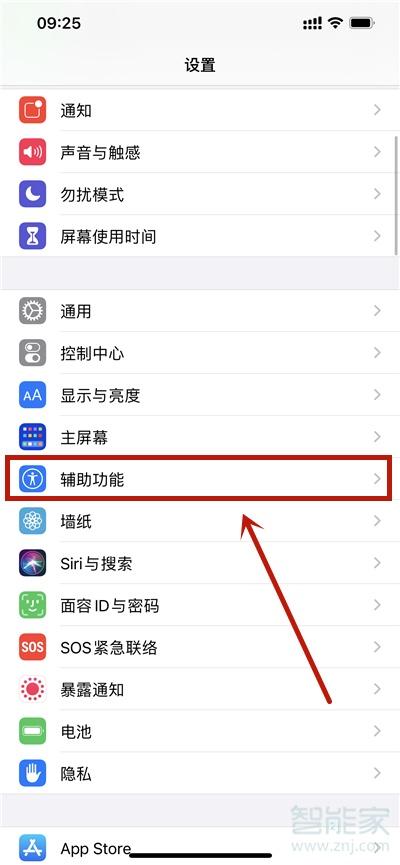Open 通用 settings
Screen dimensions: 400x865
200,311
